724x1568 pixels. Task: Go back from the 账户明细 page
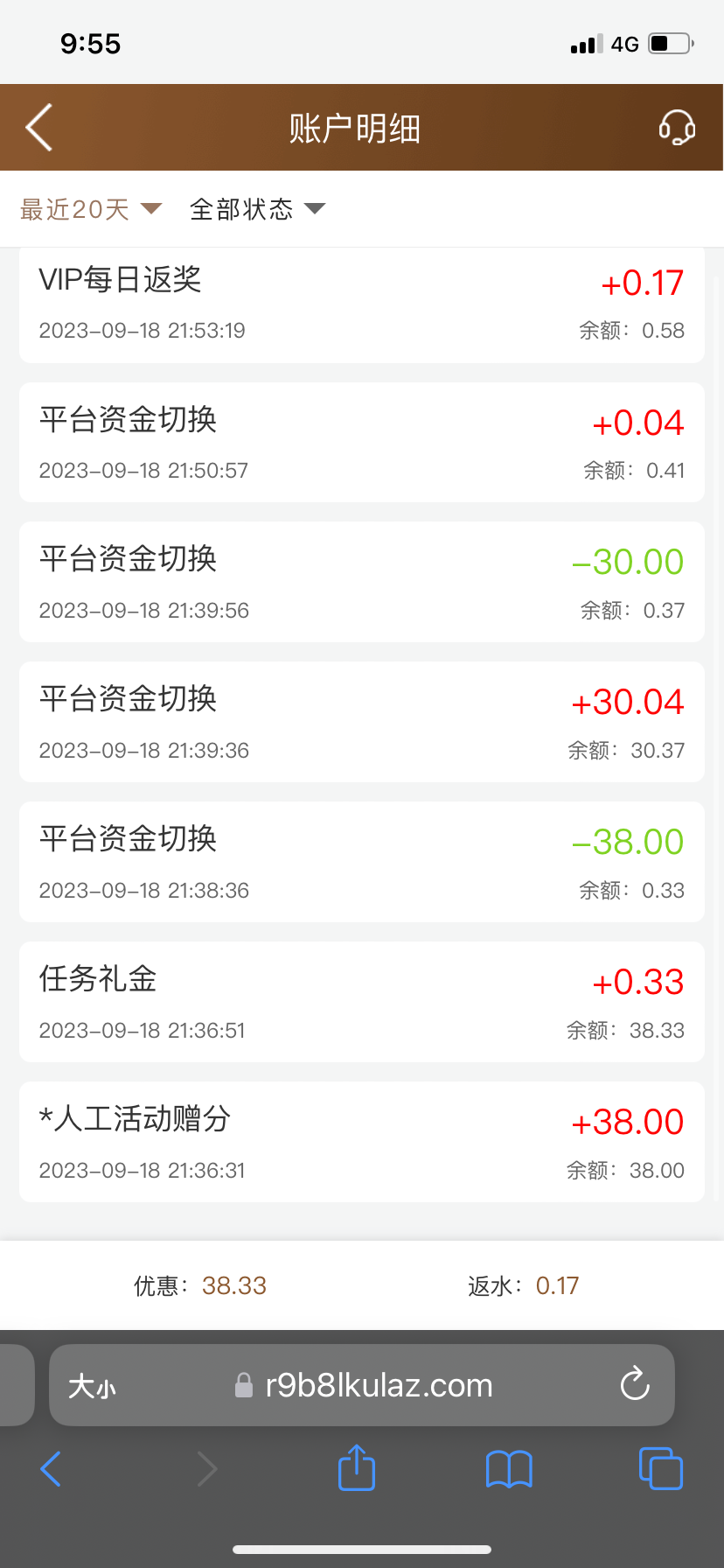(39, 128)
